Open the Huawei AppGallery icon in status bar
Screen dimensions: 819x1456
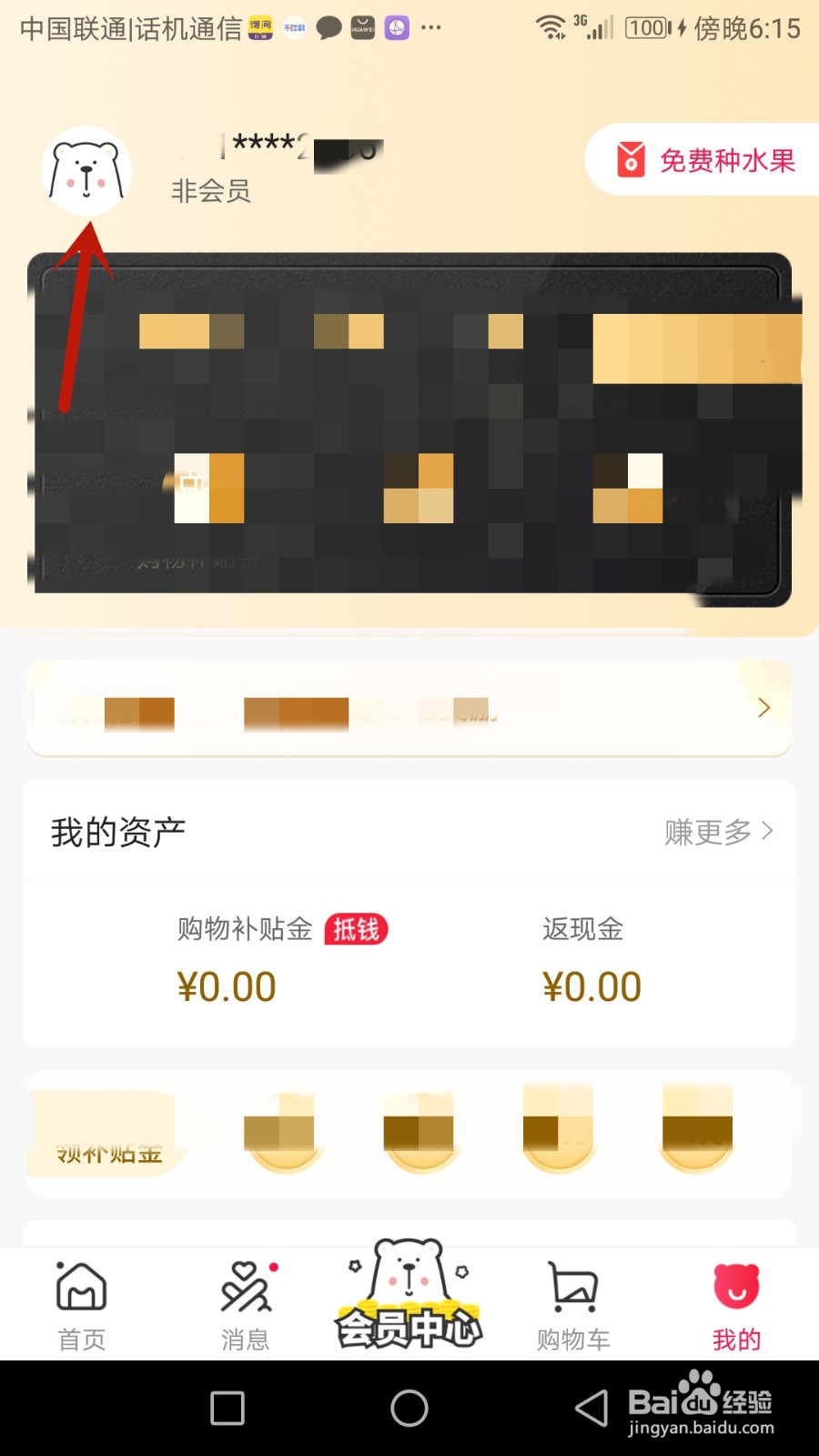[362, 27]
